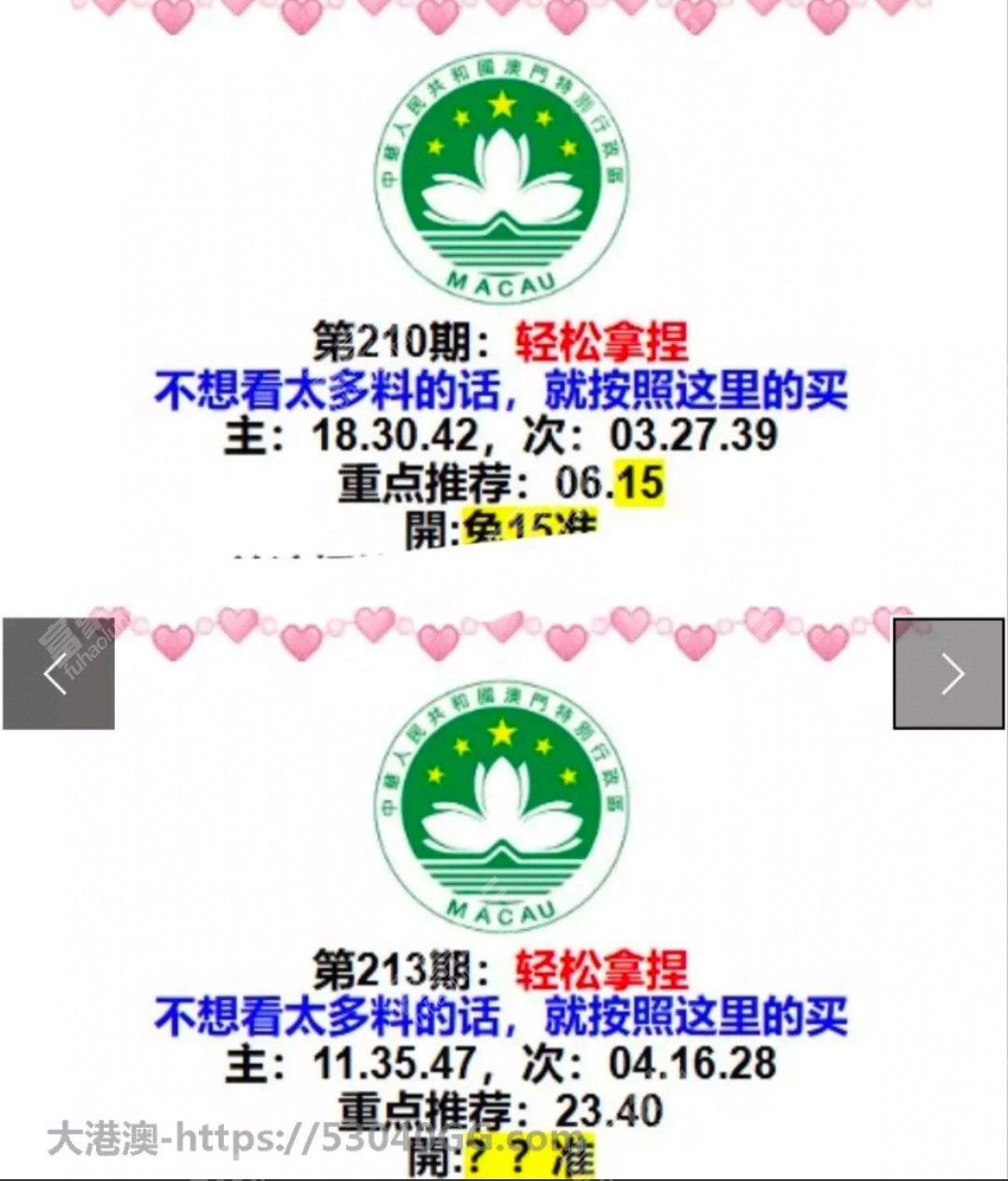The width and height of the screenshot is (1008, 1181).
Task: Go to the previous image
Action: (x=58, y=673)
